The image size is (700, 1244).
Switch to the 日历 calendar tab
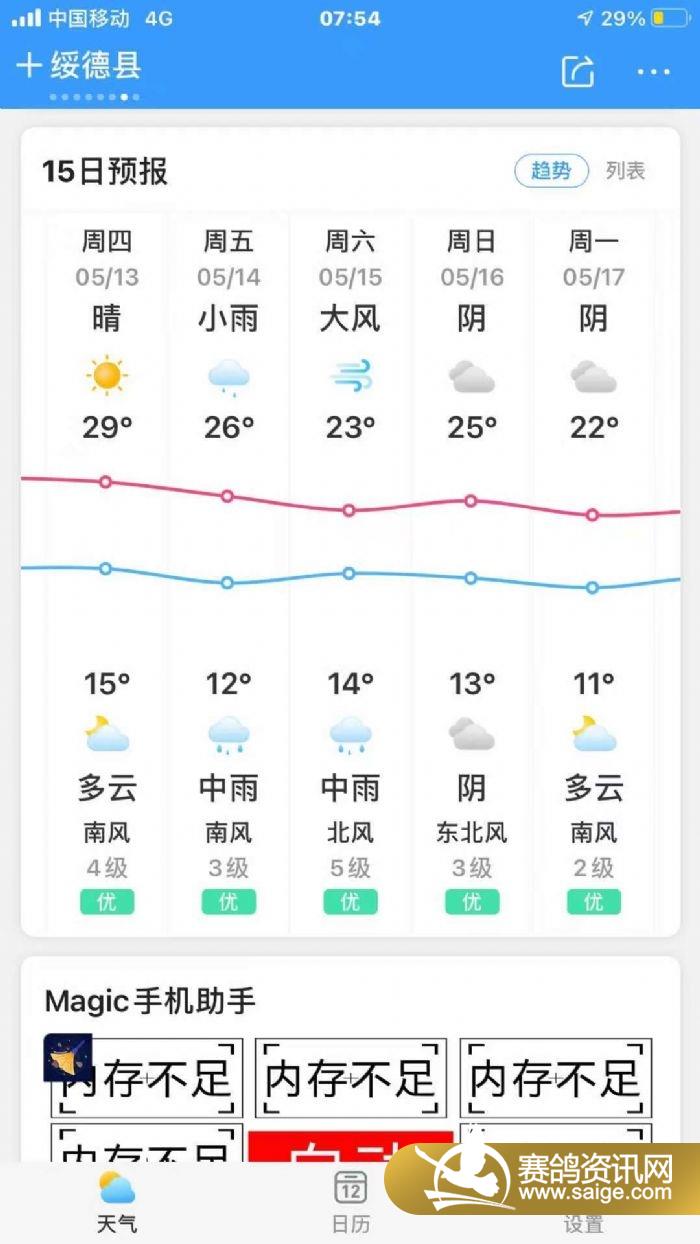[351, 1202]
